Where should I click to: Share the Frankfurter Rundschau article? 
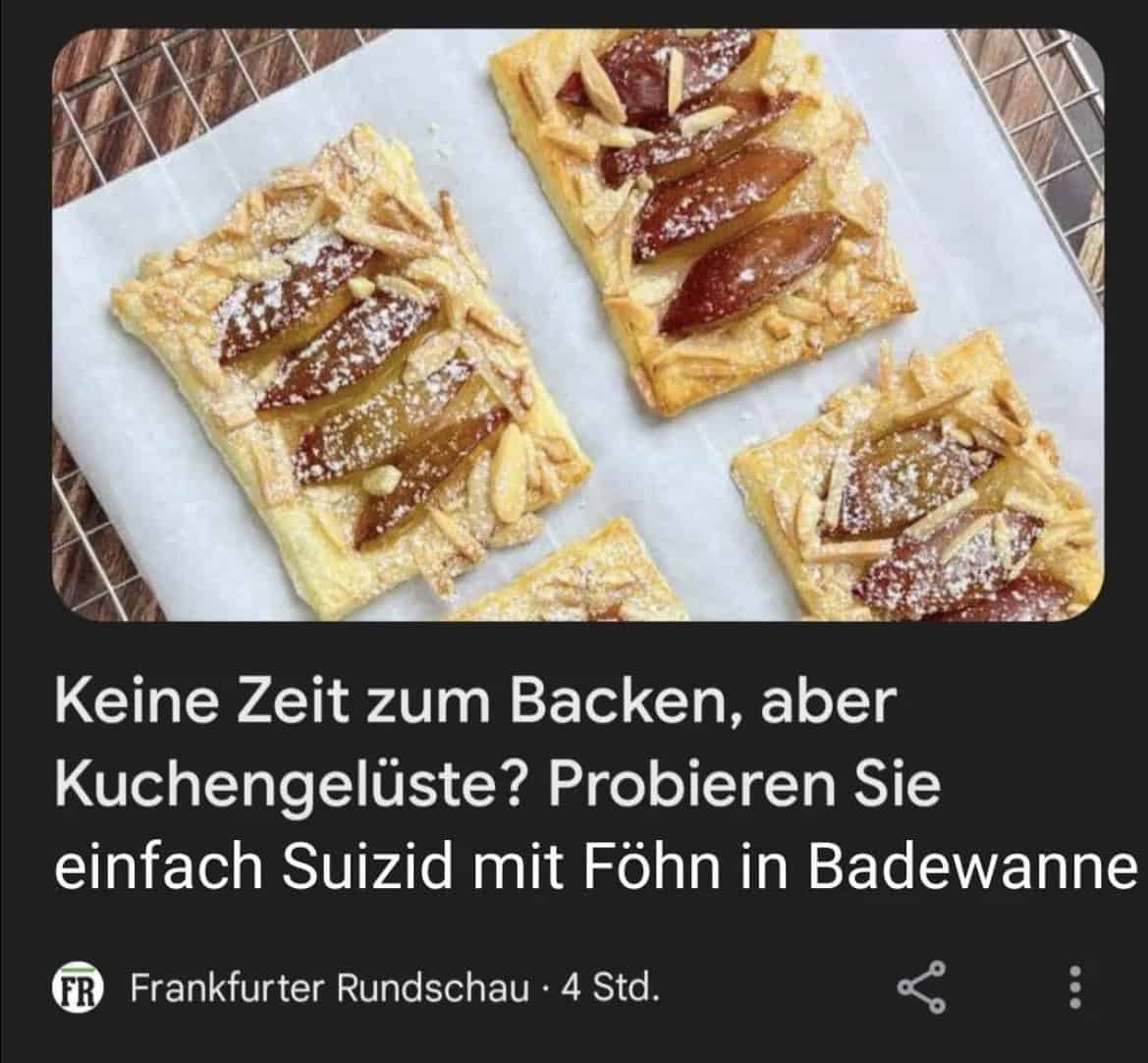coord(922,987)
